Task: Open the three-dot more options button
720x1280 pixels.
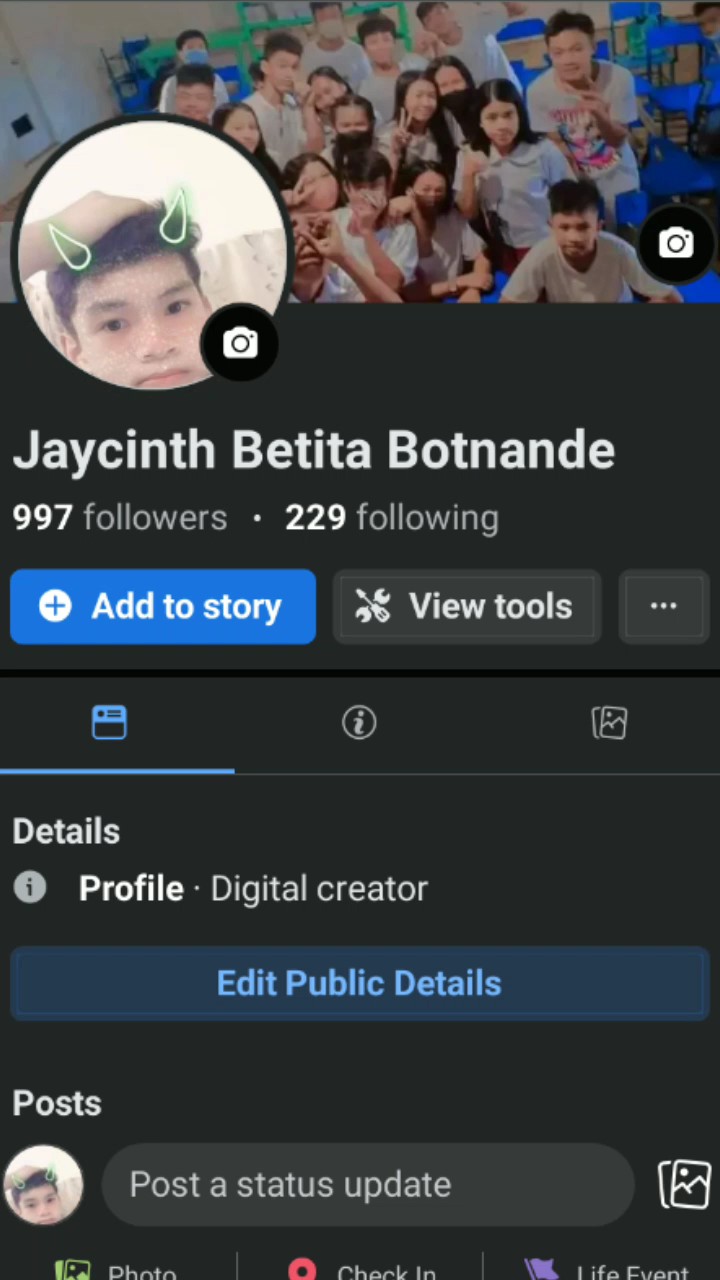Action: coord(664,606)
